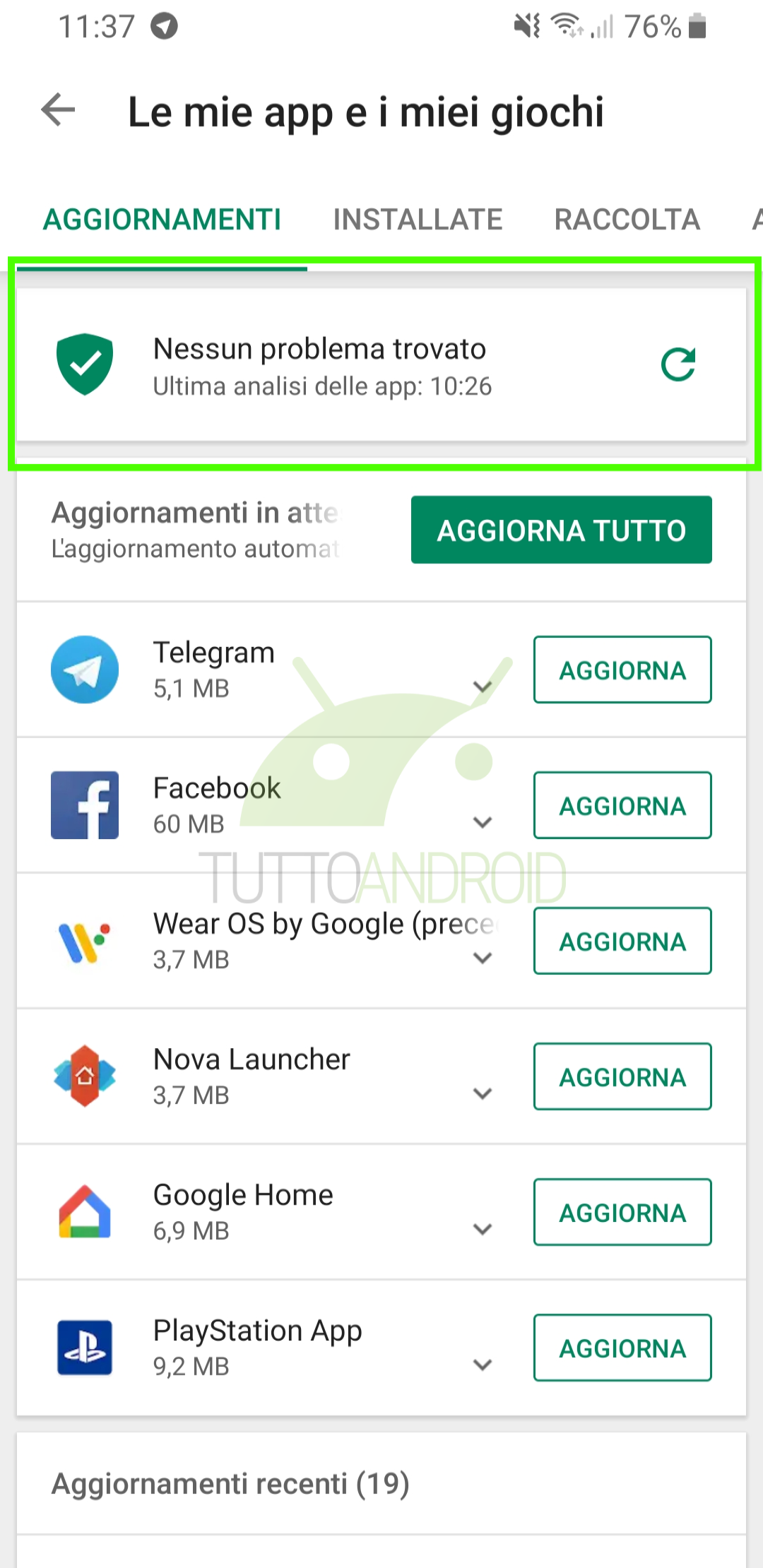The height and width of the screenshot is (1568, 763).
Task: Expand Facebook update details chevron
Action: point(483,822)
